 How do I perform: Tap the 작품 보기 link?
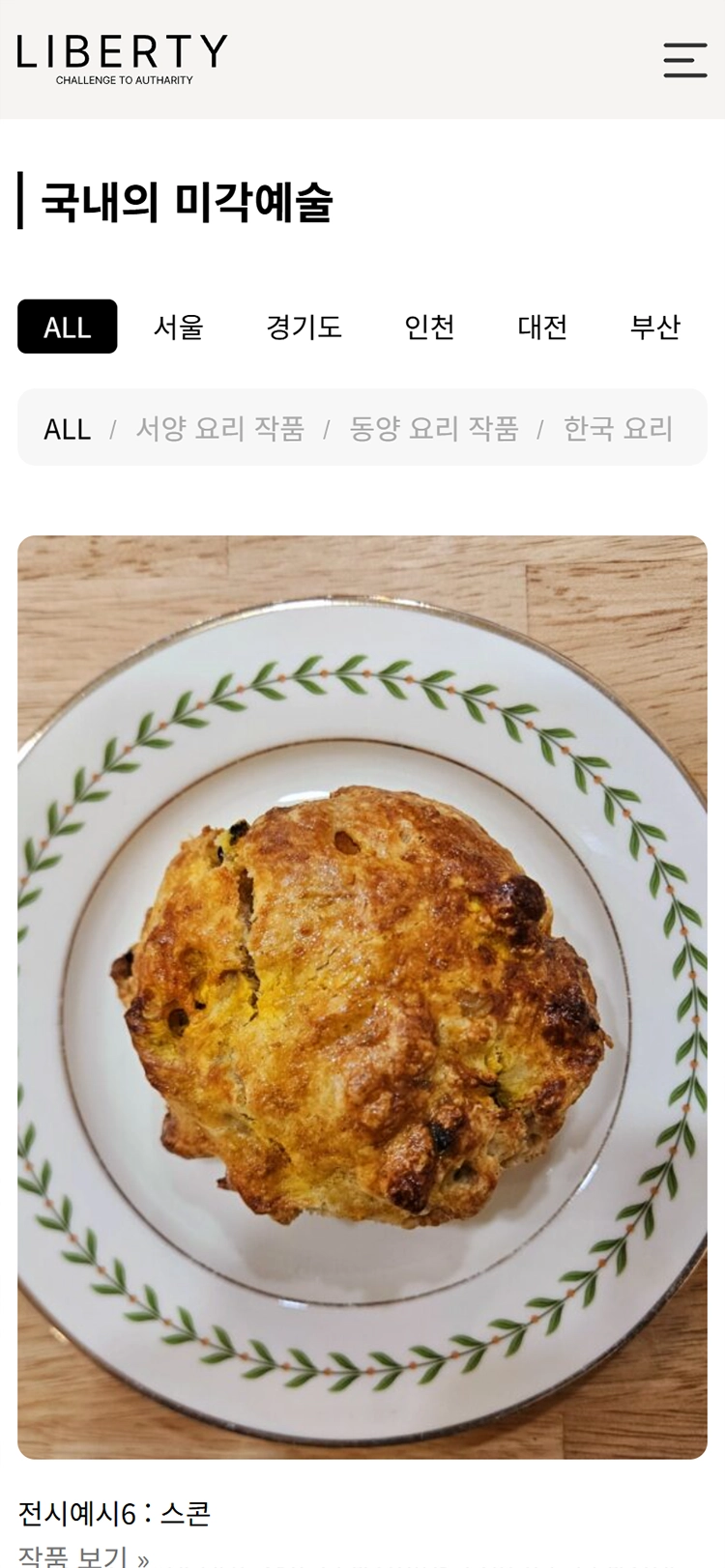(x=83, y=1554)
